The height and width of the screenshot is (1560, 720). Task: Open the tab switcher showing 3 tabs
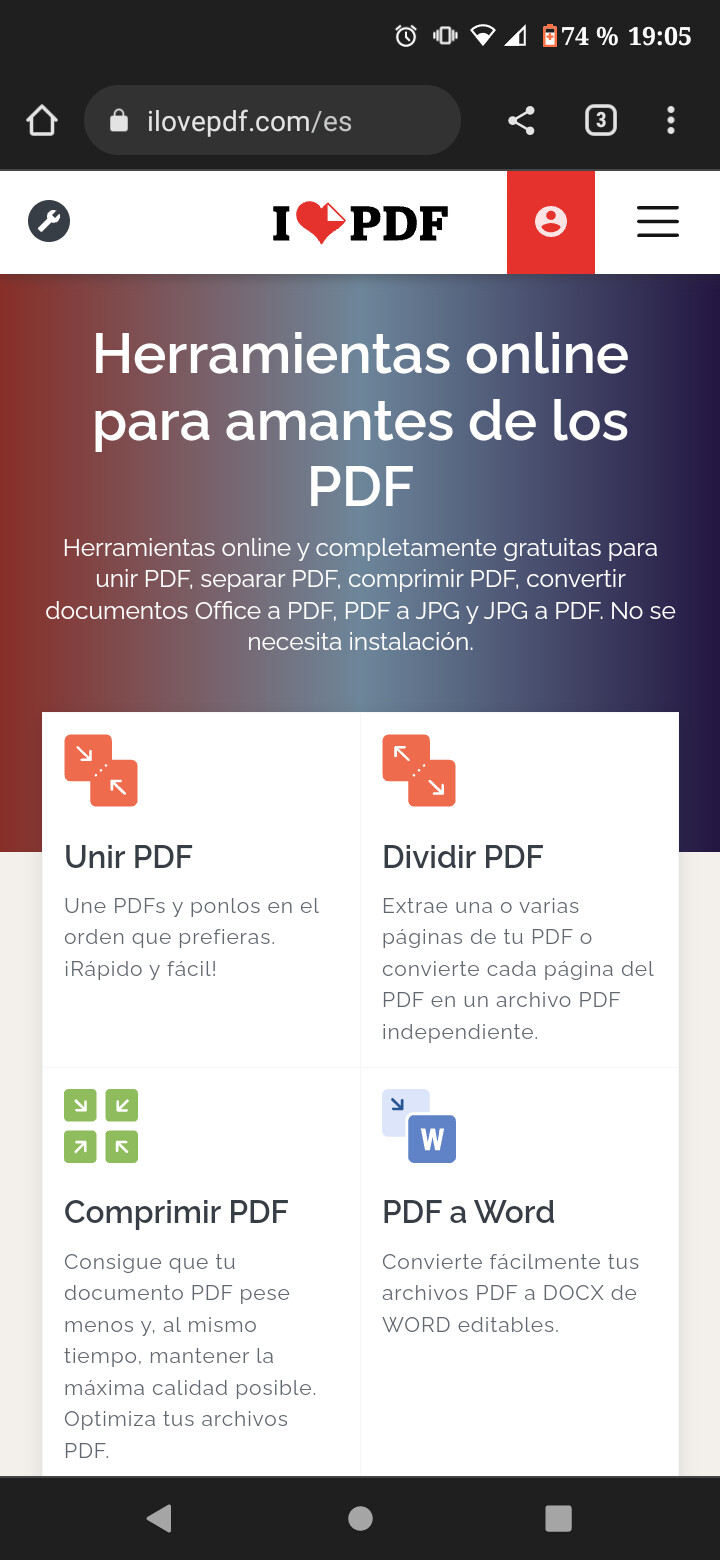(x=600, y=122)
